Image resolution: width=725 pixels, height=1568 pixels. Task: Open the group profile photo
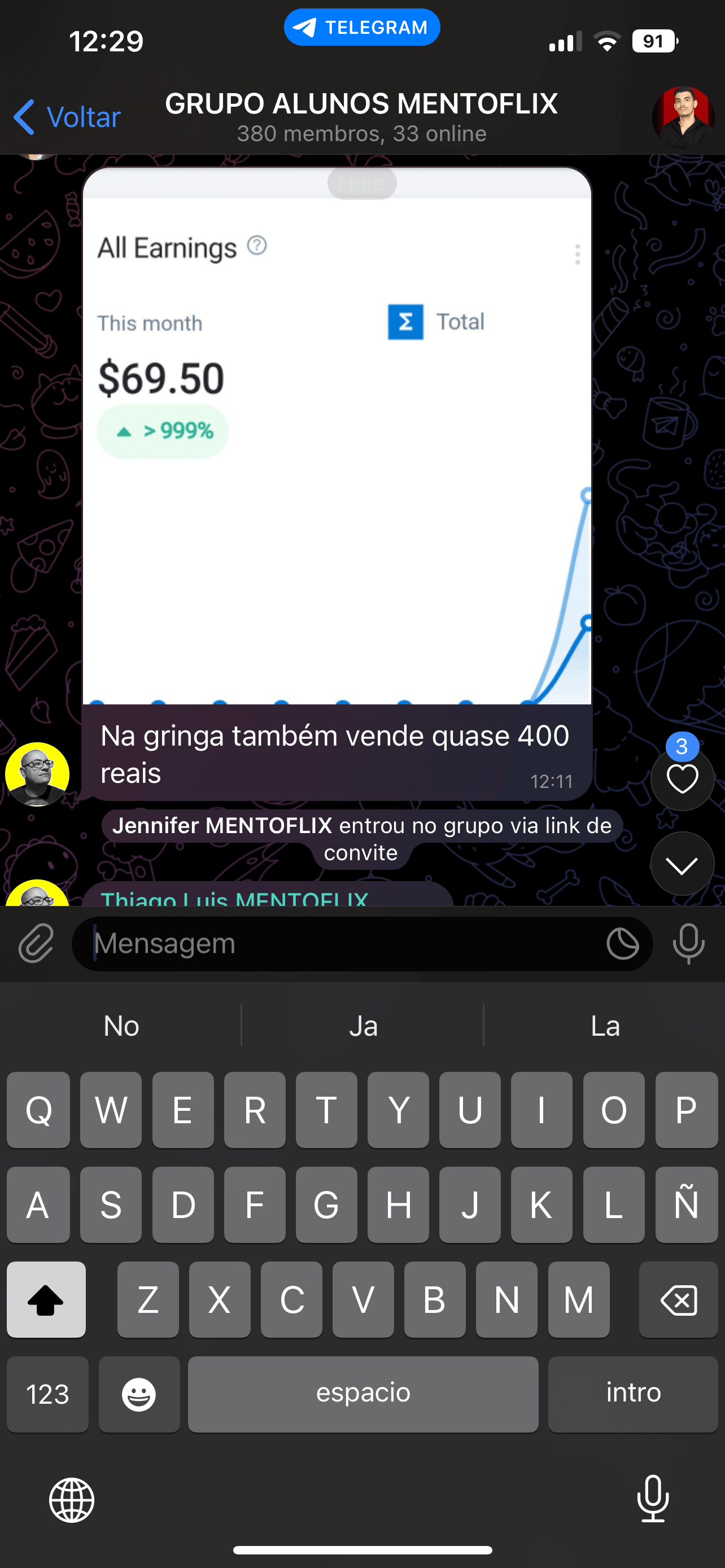coord(683,117)
